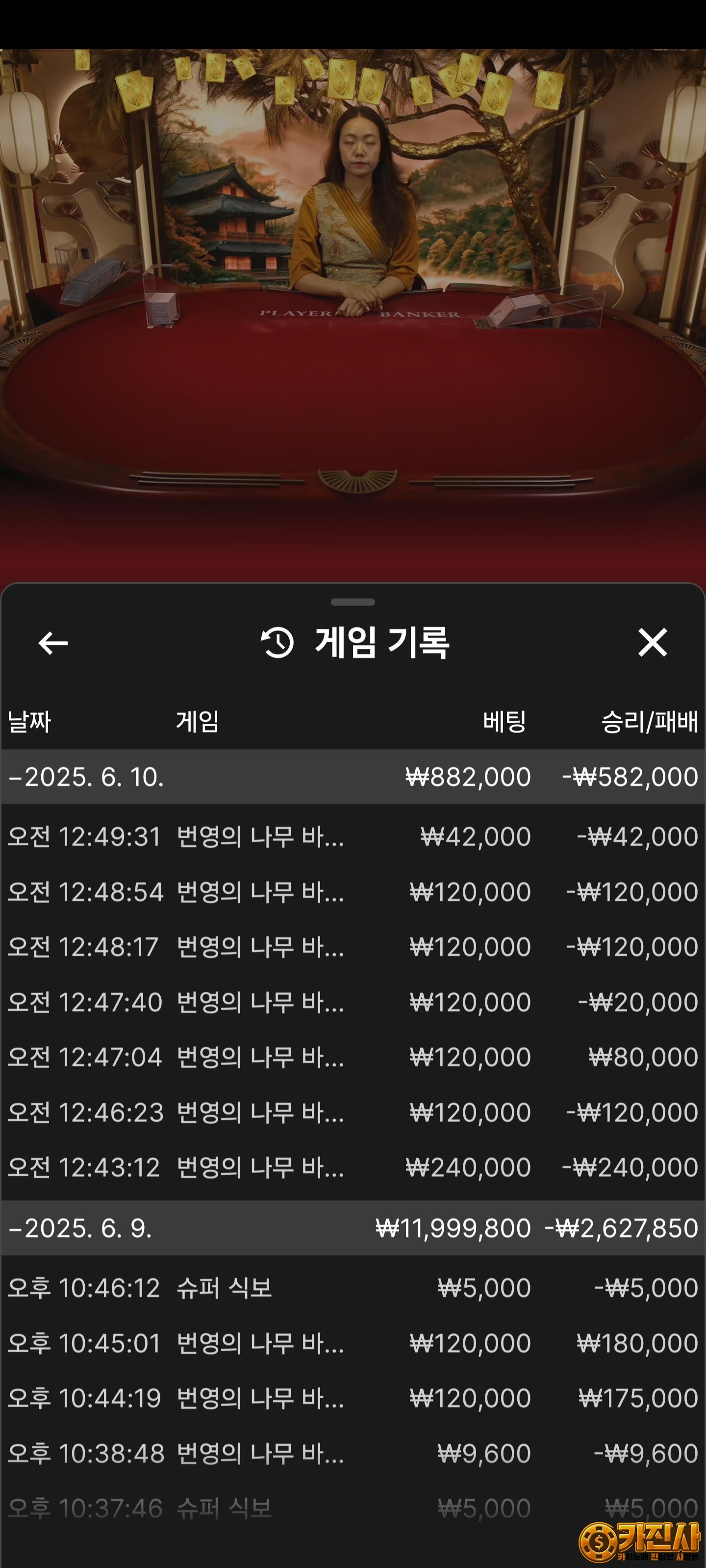Open the 오후 10:37:46 슈퍼 식보 record

[x=353, y=1508]
